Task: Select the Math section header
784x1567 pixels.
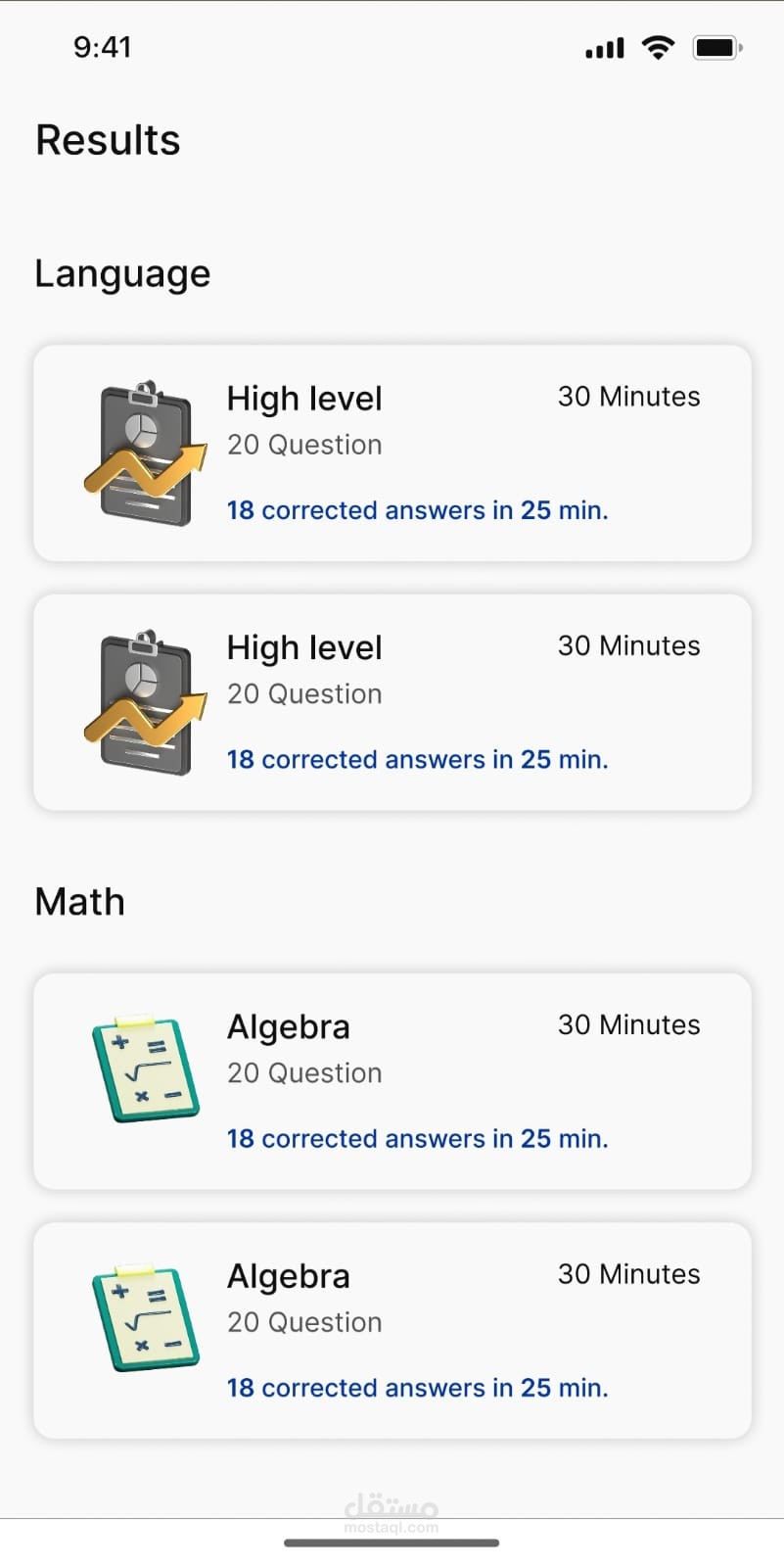Action: pyautogui.click(x=79, y=901)
